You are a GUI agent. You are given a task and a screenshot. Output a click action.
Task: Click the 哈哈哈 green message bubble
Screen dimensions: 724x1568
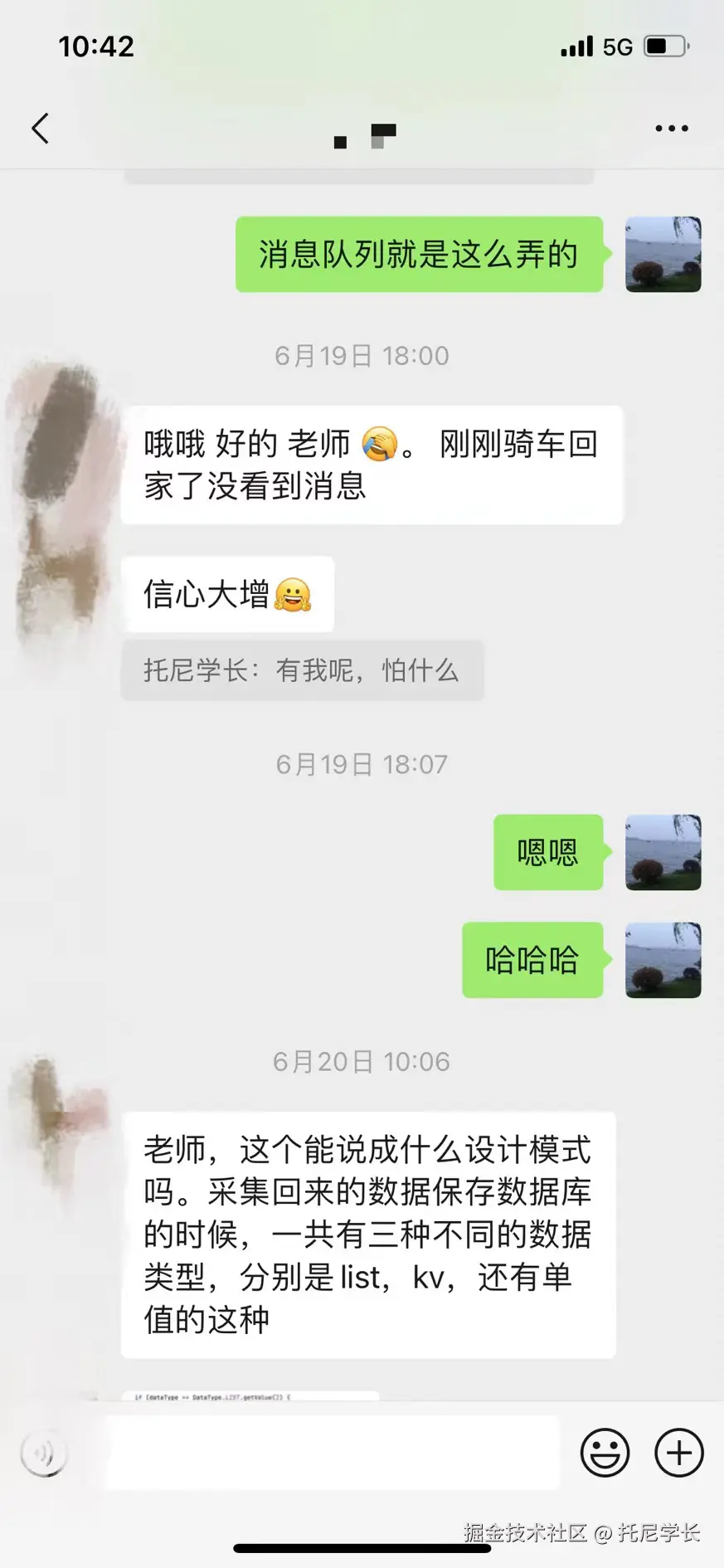click(532, 960)
